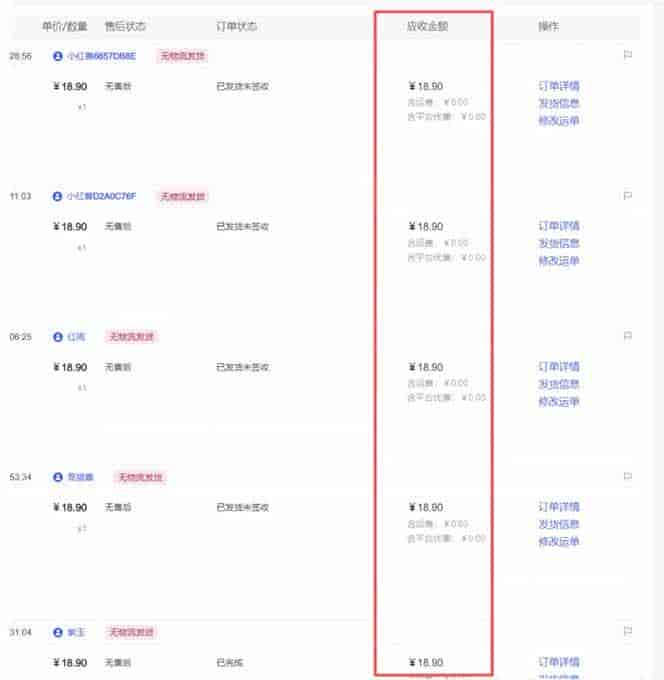
Task: View 发货信息 for the 28:56 order
Action: click(558, 103)
